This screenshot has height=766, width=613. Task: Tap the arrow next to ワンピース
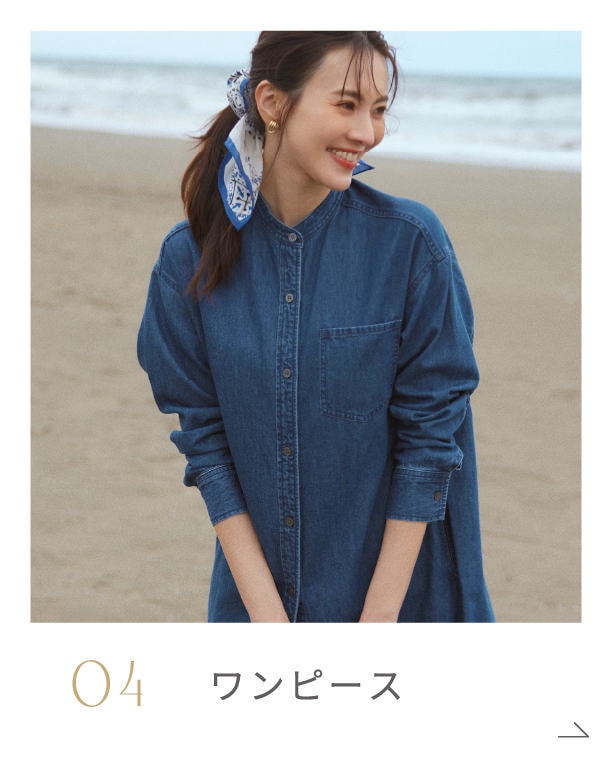click(x=573, y=731)
